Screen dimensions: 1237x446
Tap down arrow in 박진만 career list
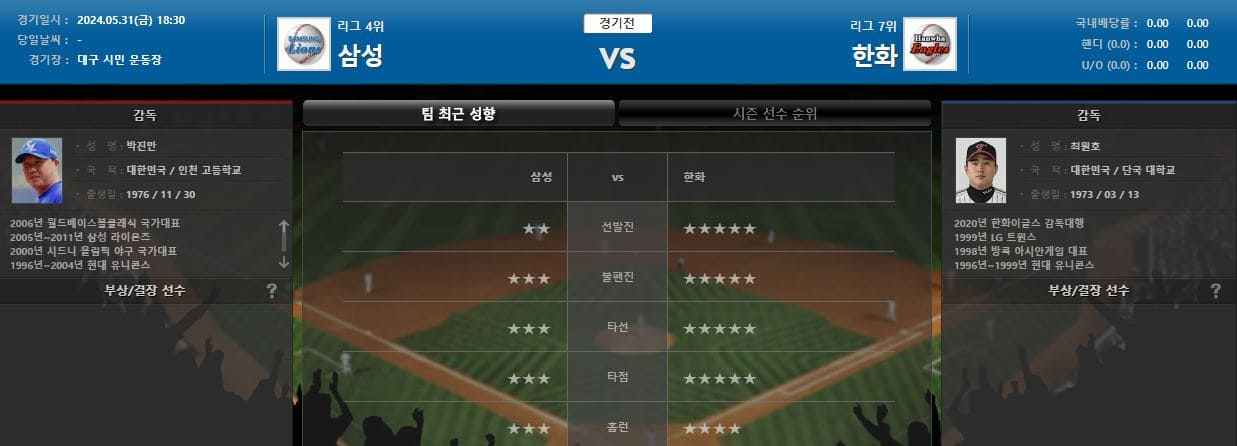284,261
